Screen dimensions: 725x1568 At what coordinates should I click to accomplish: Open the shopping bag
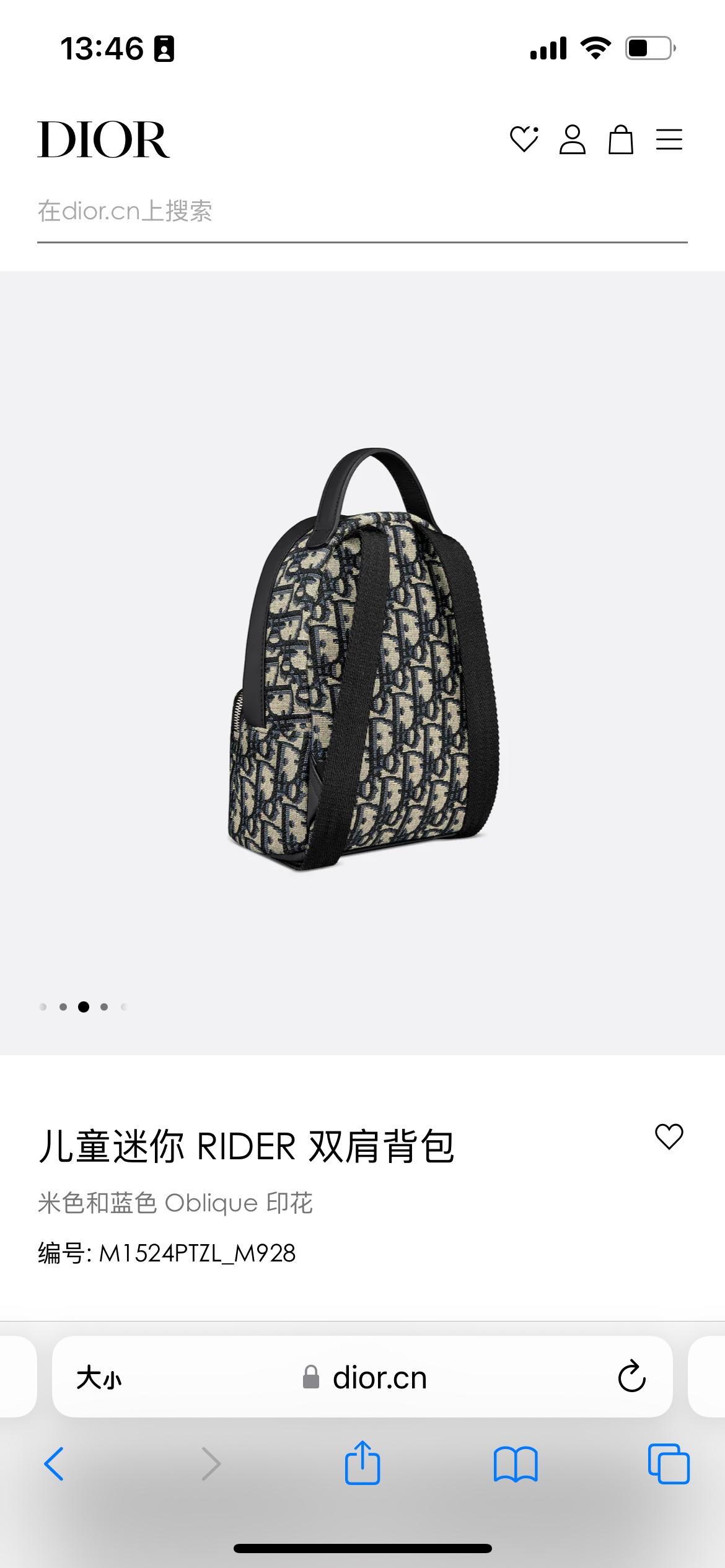[x=620, y=139]
